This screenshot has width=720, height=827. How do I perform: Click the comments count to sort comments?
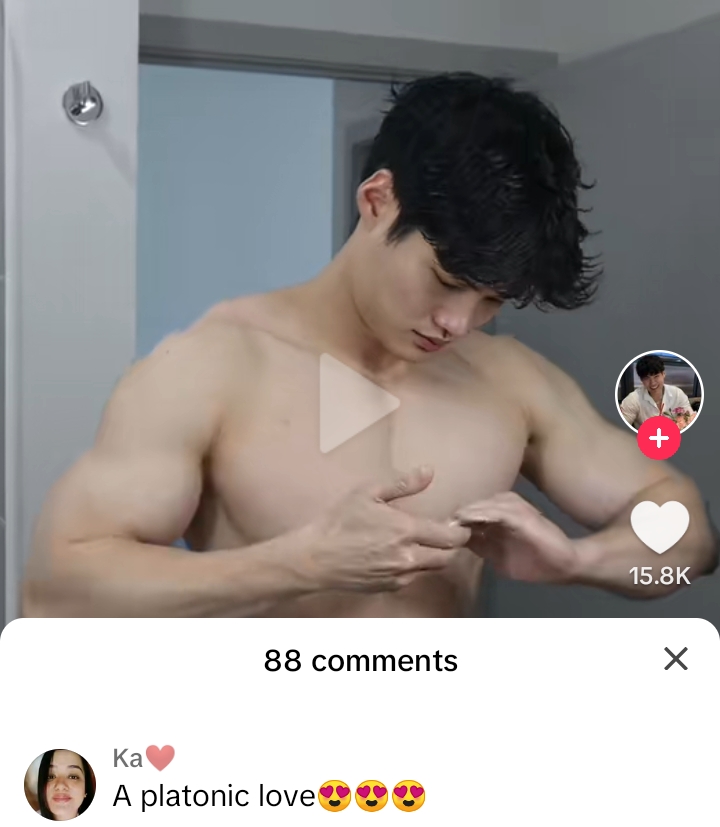click(x=360, y=660)
